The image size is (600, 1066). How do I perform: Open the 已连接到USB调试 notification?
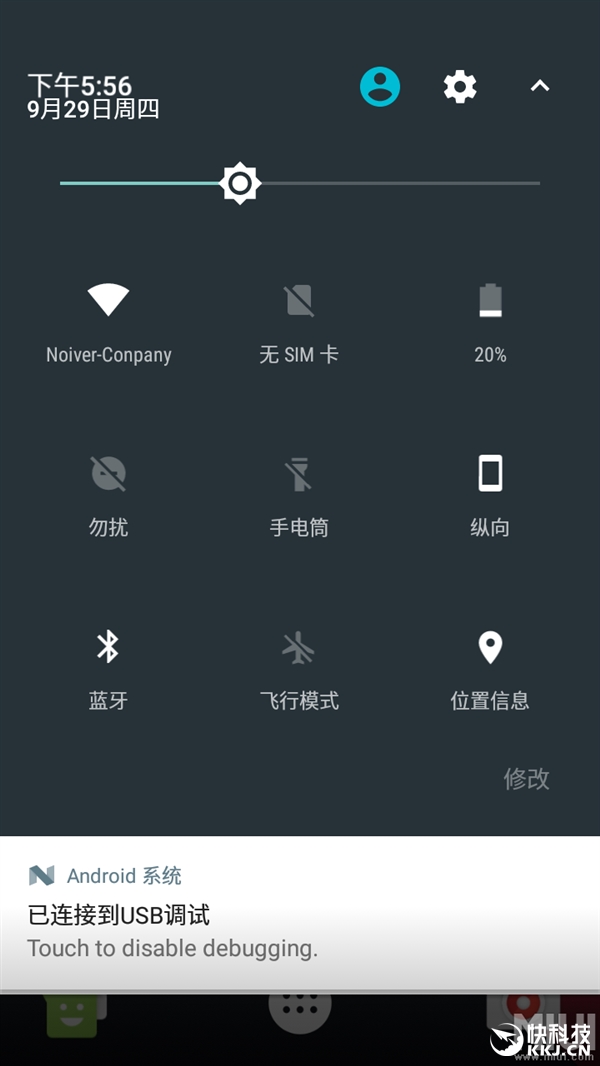300,914
